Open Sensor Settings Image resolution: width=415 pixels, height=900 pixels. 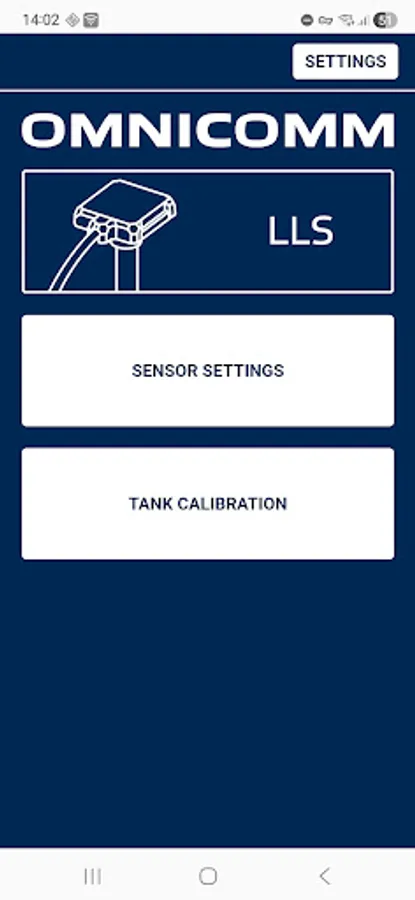coord(208,371)
